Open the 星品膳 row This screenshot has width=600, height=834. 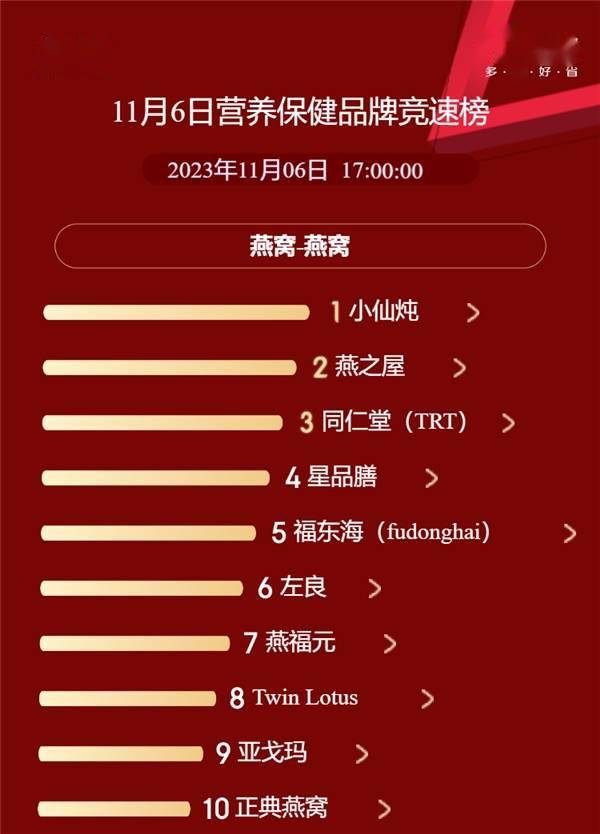pyautogui.click(x=342, y=477)
